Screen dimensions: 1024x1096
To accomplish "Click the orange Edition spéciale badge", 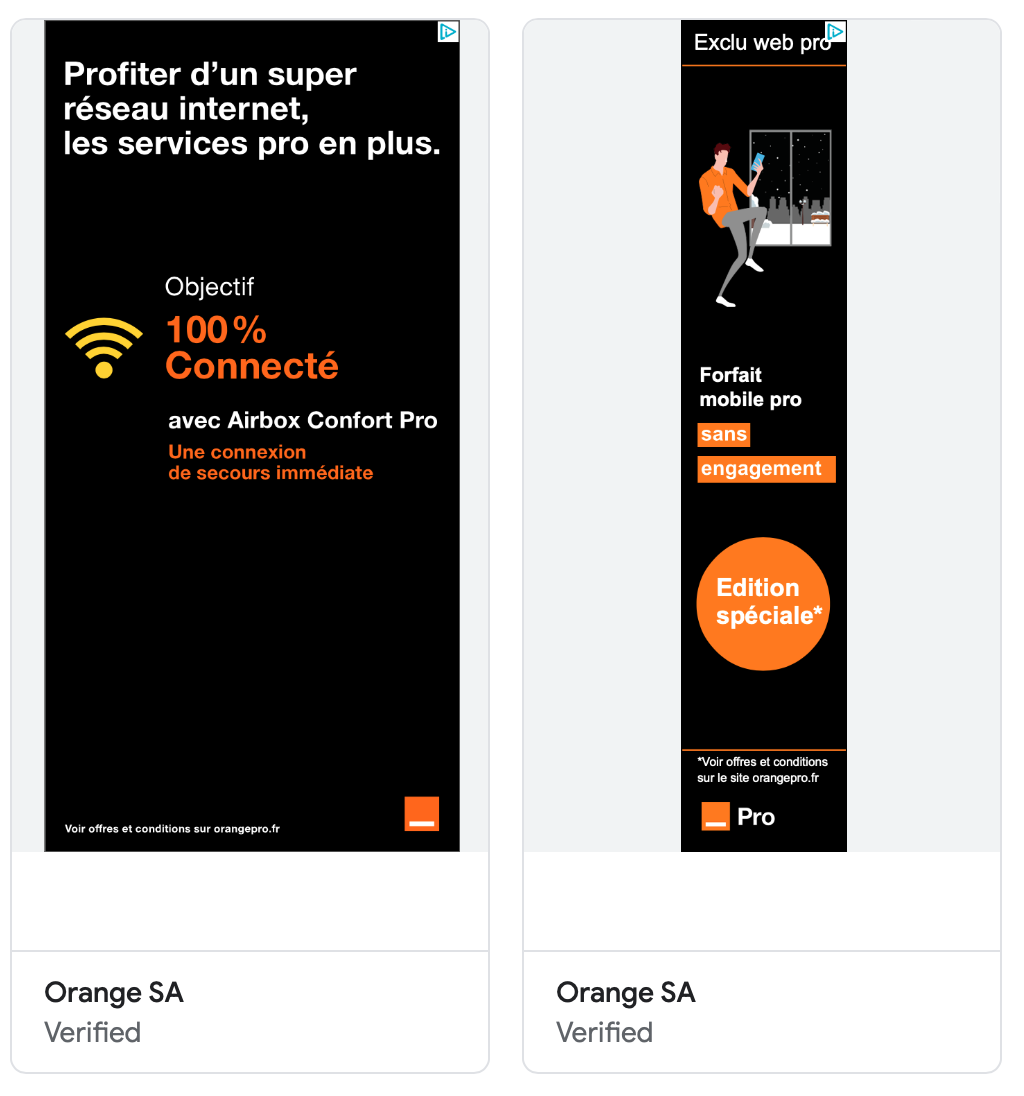I will tap(763, 603).
